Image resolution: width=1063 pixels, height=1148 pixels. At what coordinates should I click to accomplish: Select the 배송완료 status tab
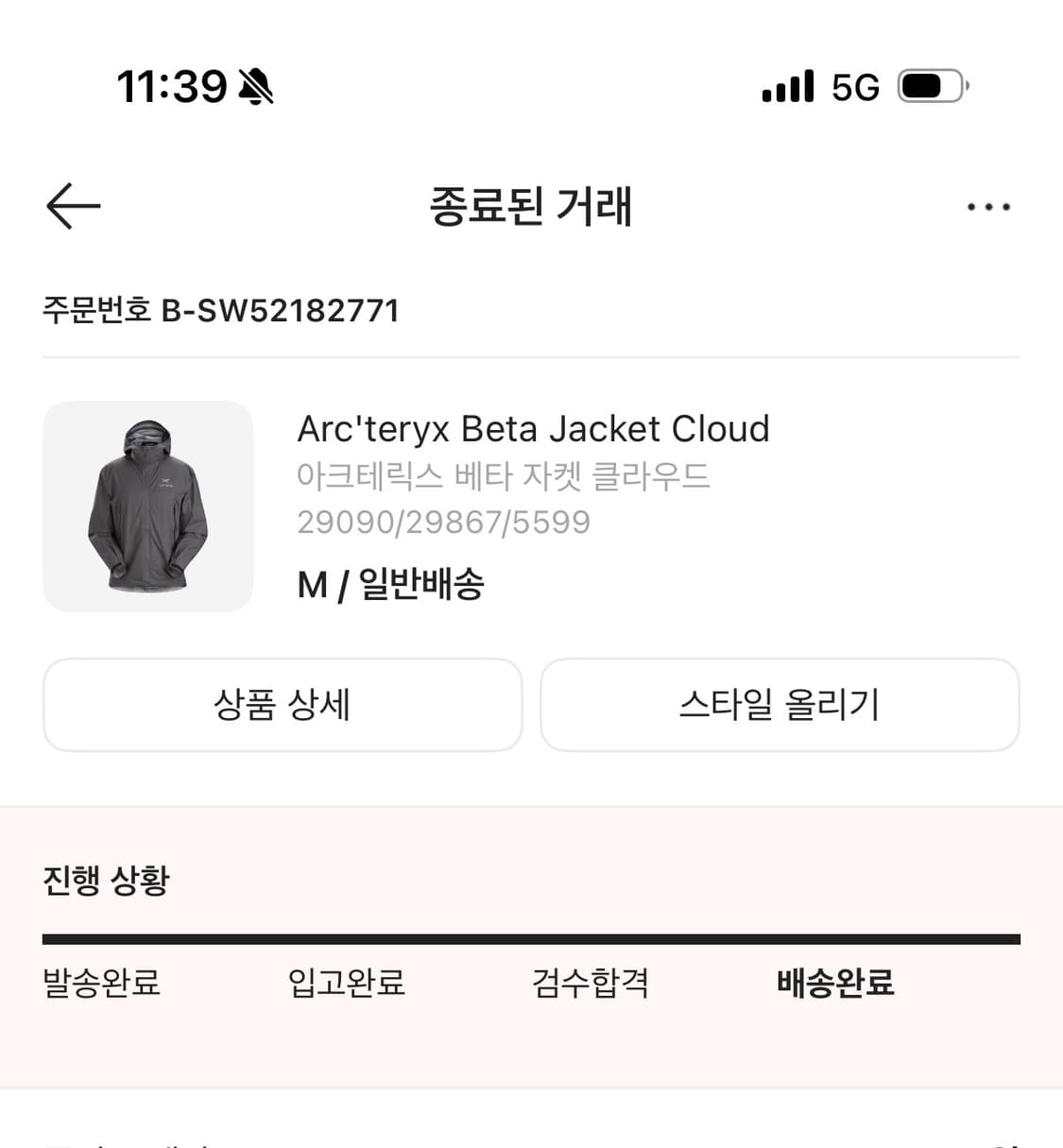click(835, 984)
